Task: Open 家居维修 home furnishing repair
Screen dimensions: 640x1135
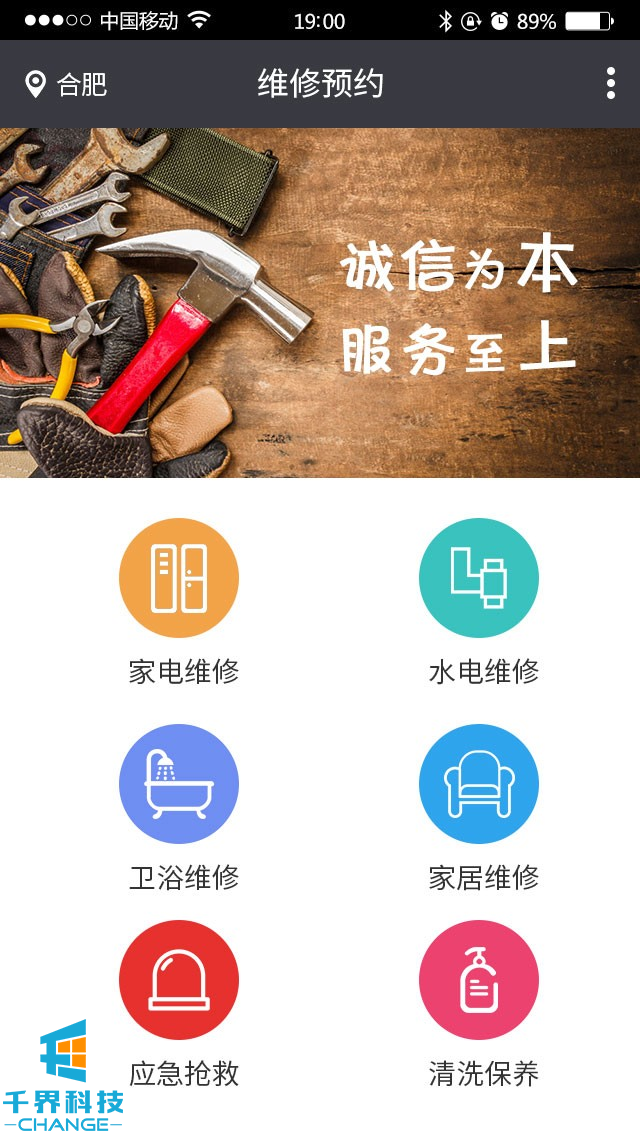Action: (479, 784)
